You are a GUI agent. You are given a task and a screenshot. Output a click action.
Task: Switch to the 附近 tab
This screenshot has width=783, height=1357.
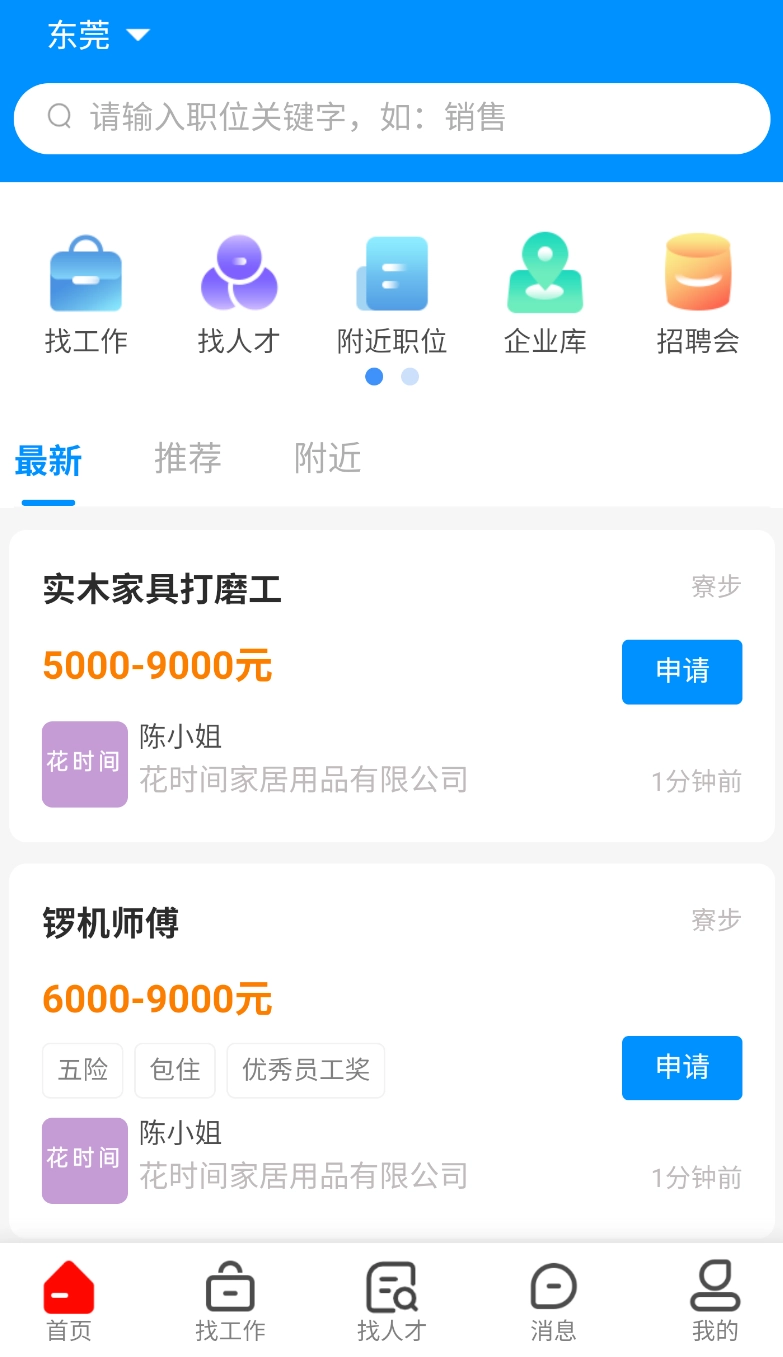pos(327,459)
